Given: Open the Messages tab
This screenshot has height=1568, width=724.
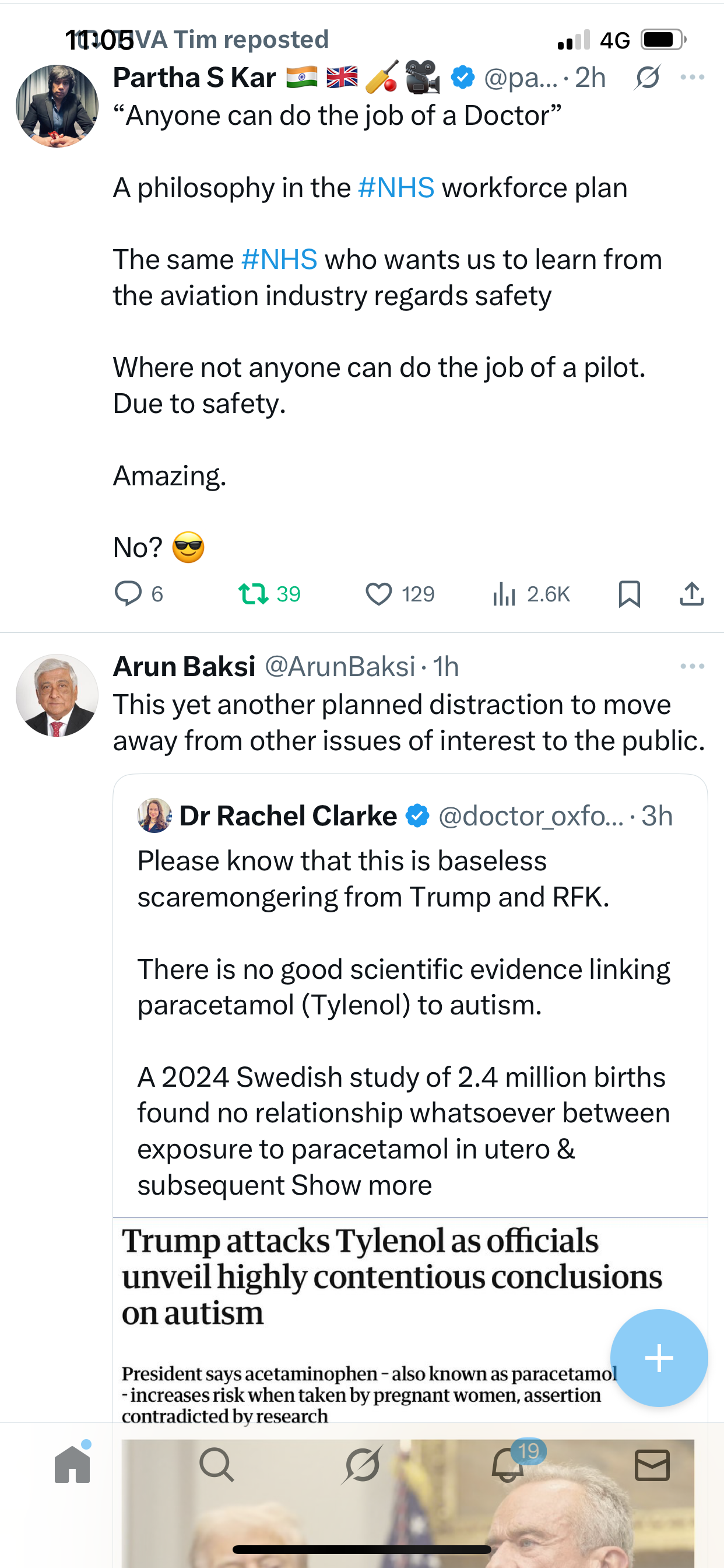Looking at the screenshot, I should tap(652, 1465).
